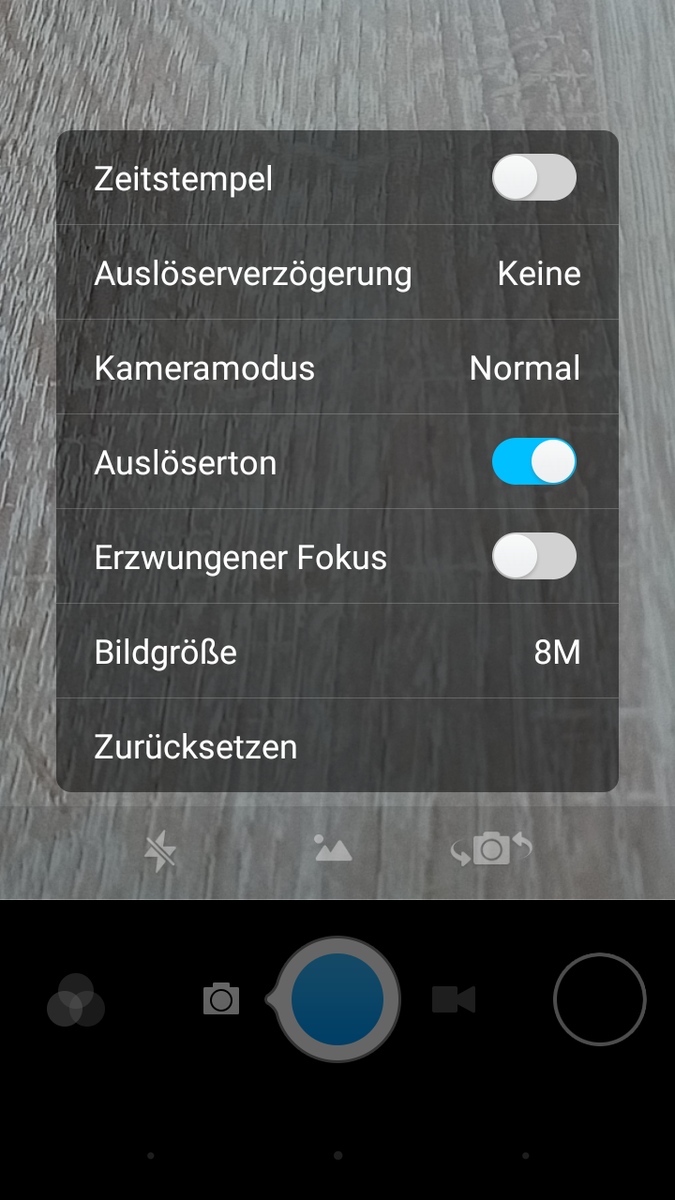Take a photo with the blue shutter button
Image resolution: width=675 pixels, height=1200 pixels.
(x=338, y=999)
